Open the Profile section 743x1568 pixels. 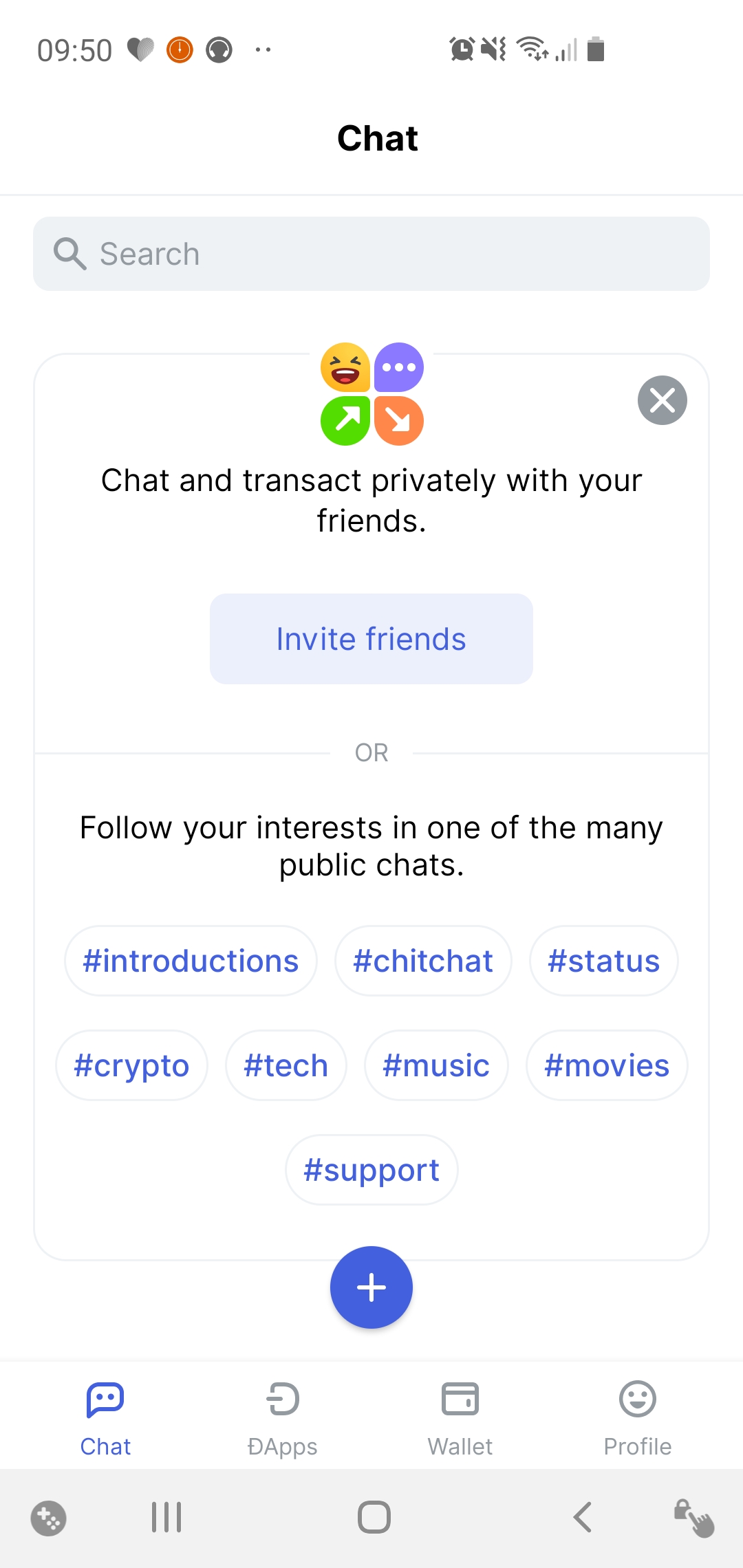pyautogui.click(x=637, y=1413)
